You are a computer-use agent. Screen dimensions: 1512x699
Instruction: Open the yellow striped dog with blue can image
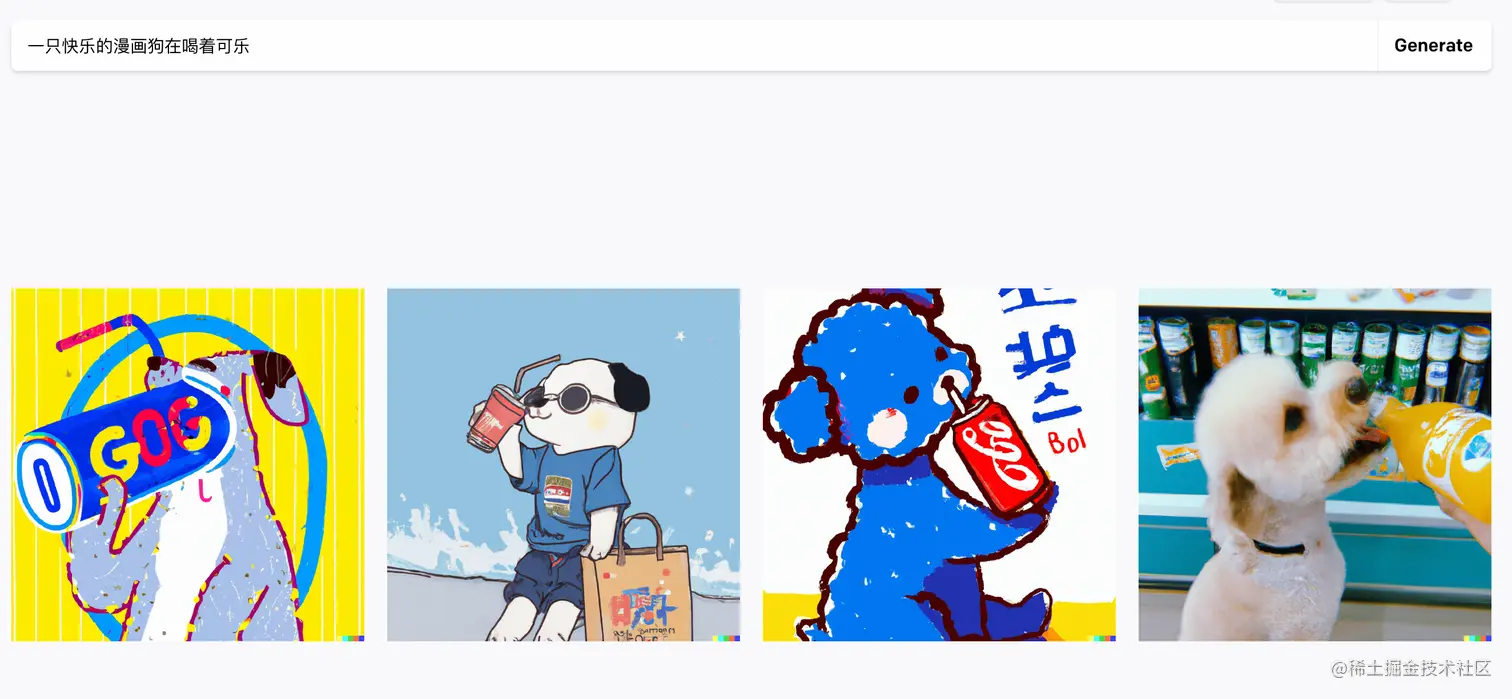coord(188,465)
